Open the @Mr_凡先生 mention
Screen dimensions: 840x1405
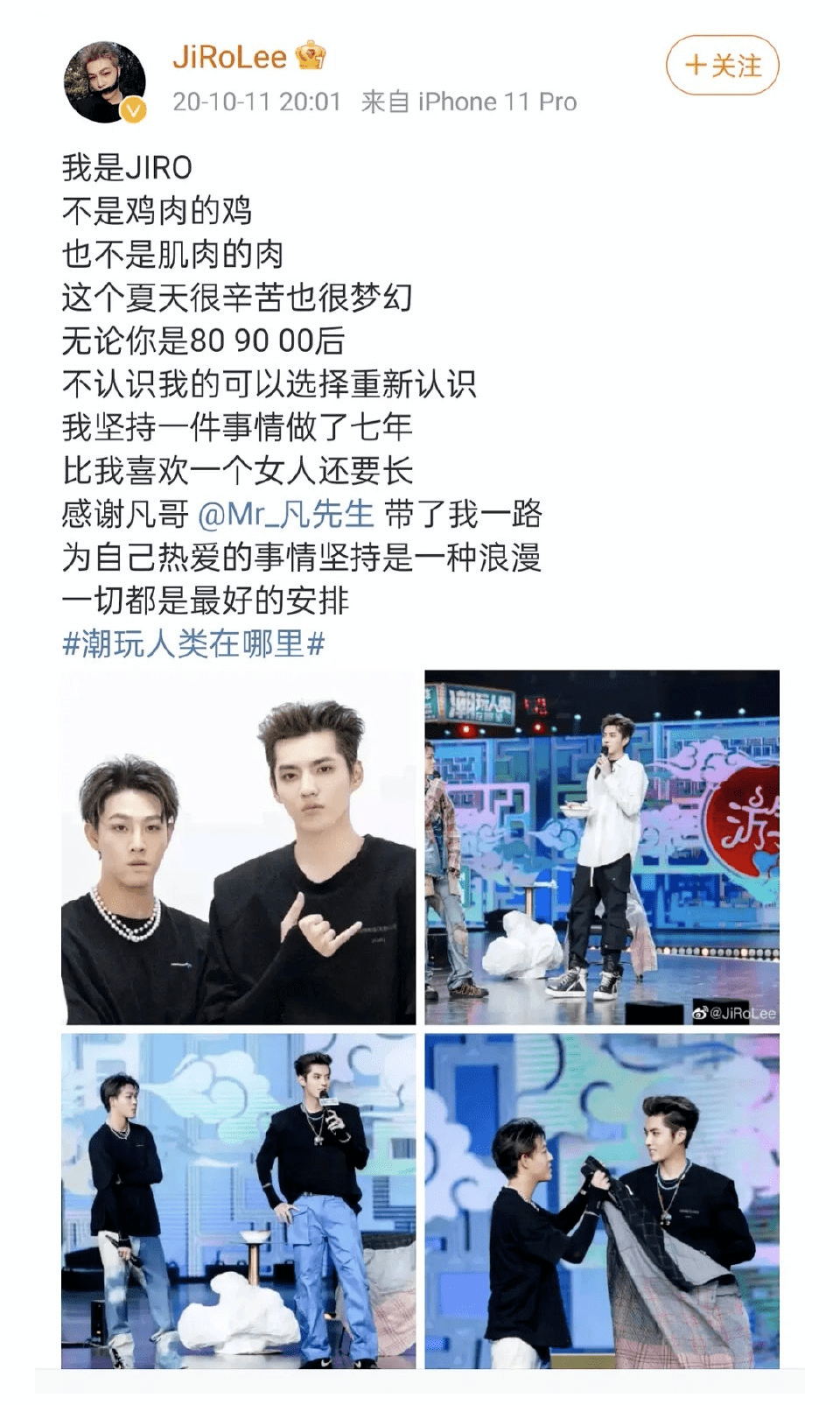click(x=286, y=514)
